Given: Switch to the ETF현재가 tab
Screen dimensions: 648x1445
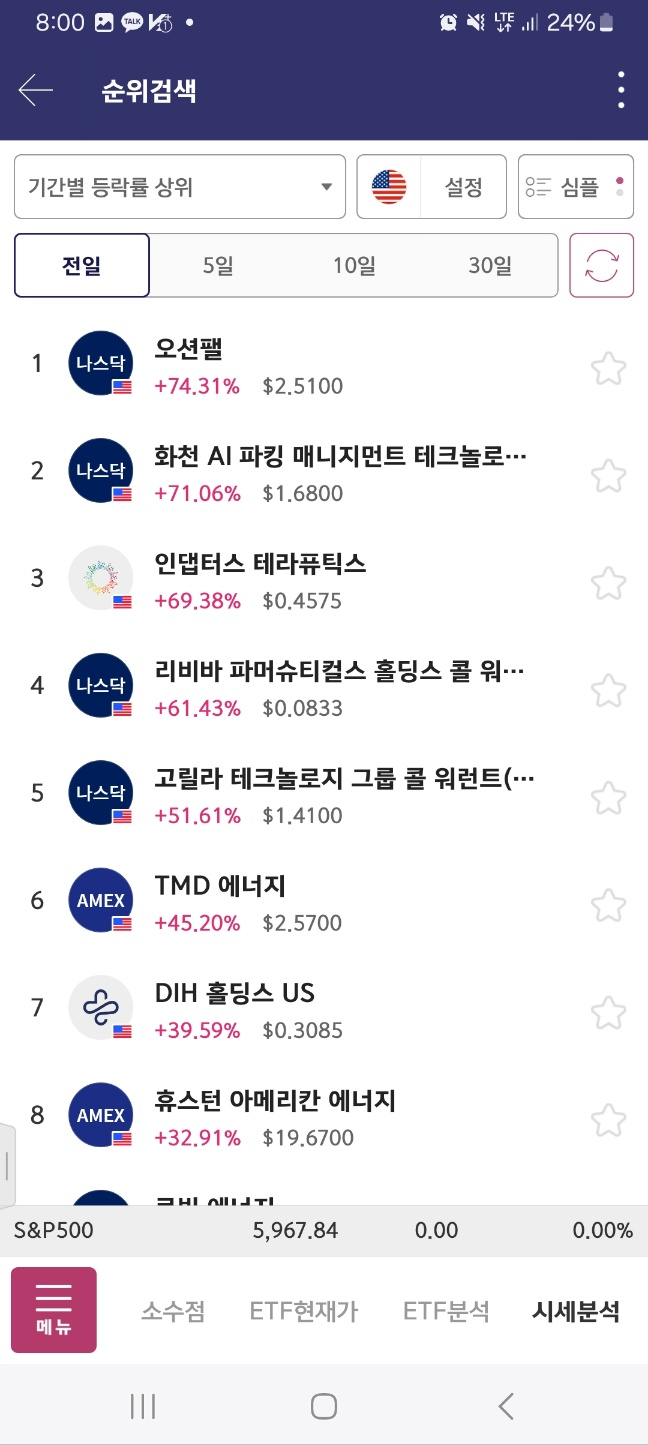Looking at the screenshot, I should point(303,1311).
